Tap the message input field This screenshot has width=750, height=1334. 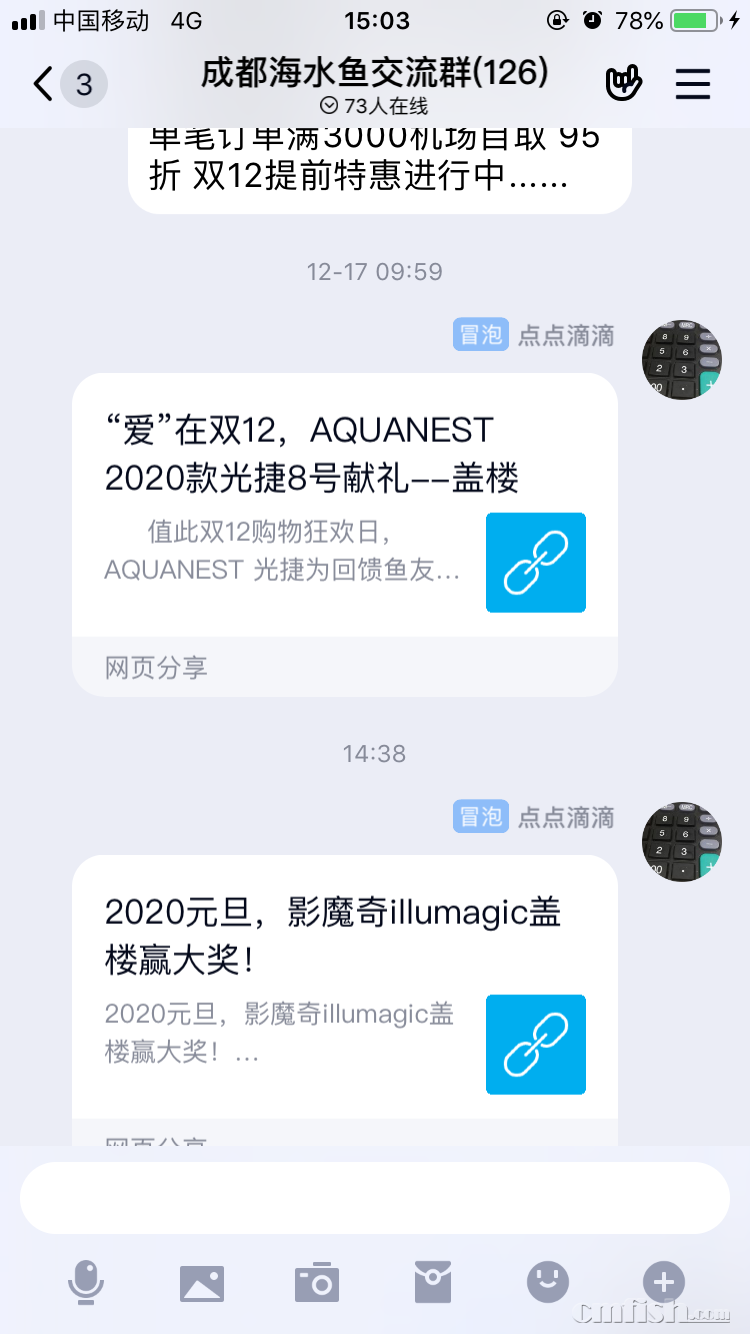tap(375, 1196)
